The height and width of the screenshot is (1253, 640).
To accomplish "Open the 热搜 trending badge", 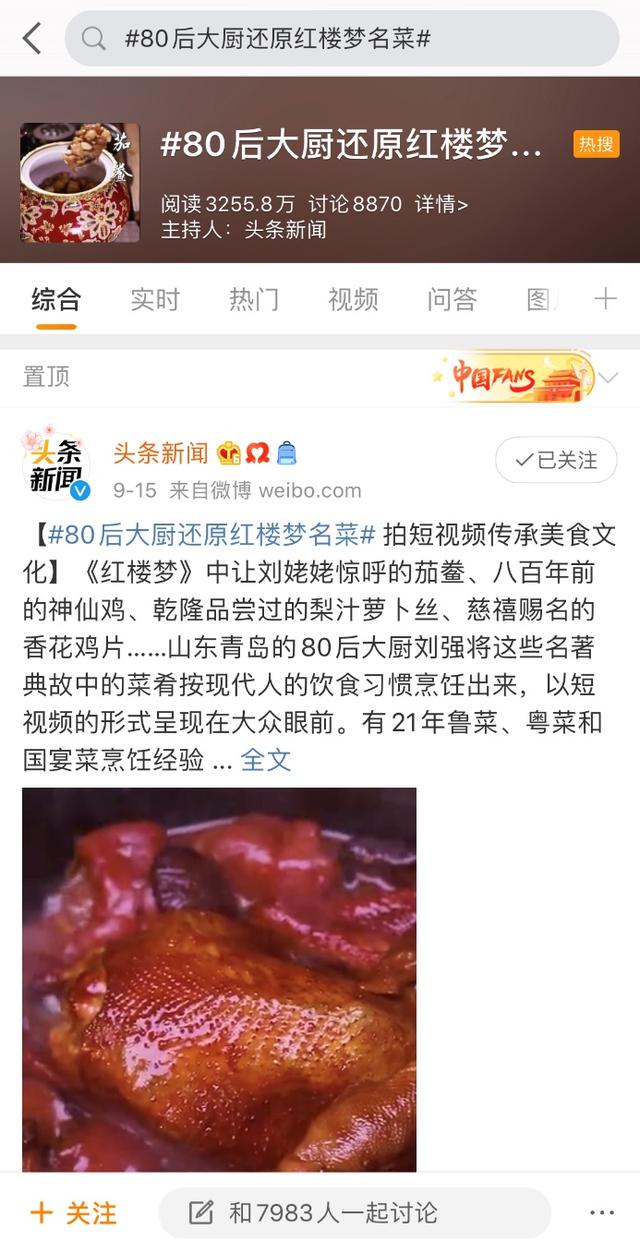I will (596, 144).
